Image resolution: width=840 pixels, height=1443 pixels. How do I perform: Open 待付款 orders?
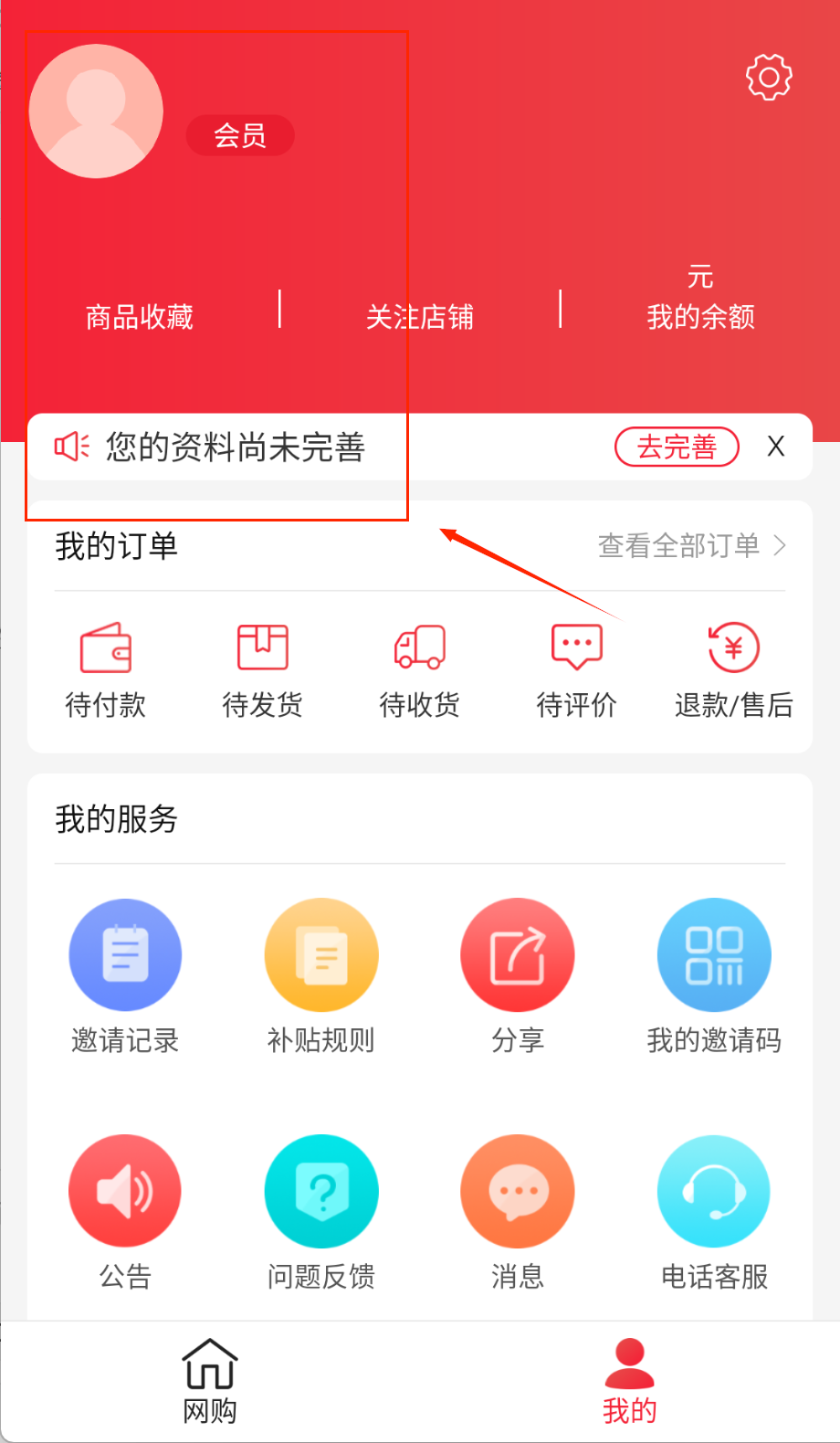106,670
